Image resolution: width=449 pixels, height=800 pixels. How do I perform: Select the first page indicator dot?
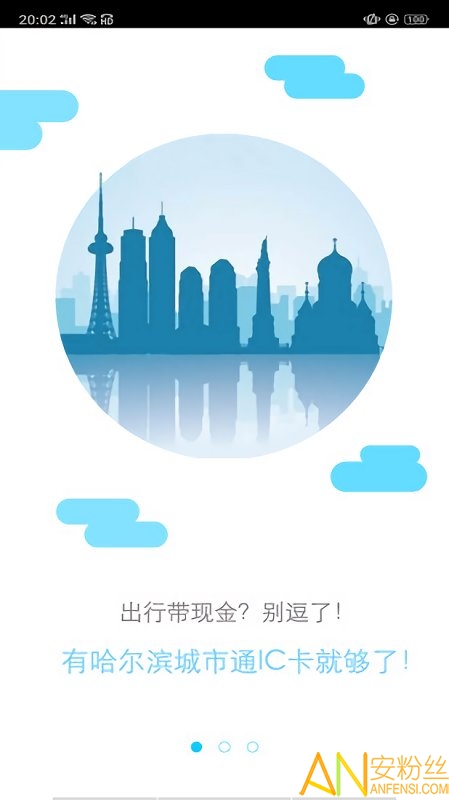pos(196,747)
